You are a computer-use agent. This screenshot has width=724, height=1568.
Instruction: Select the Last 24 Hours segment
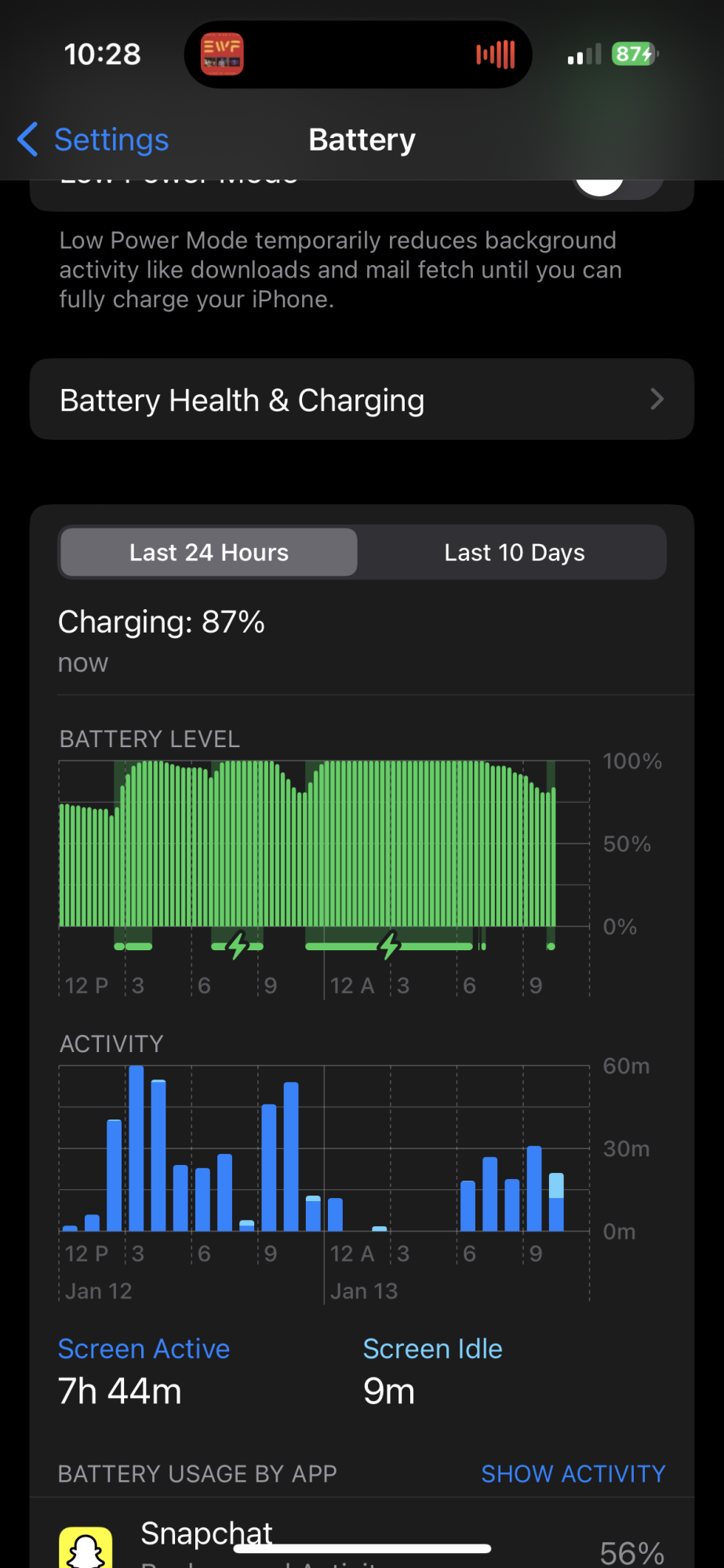(209, 553)
